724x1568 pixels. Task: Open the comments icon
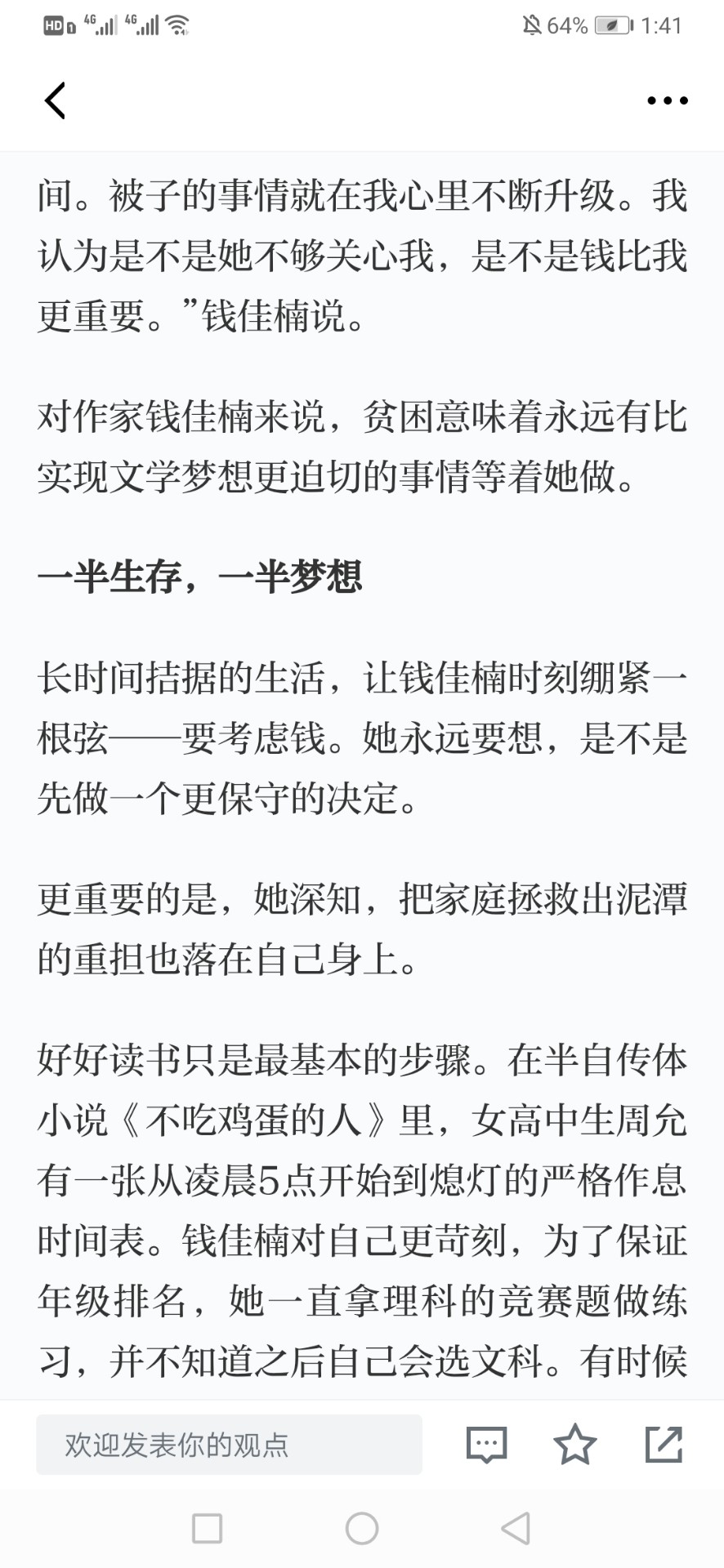[486, 1445]
